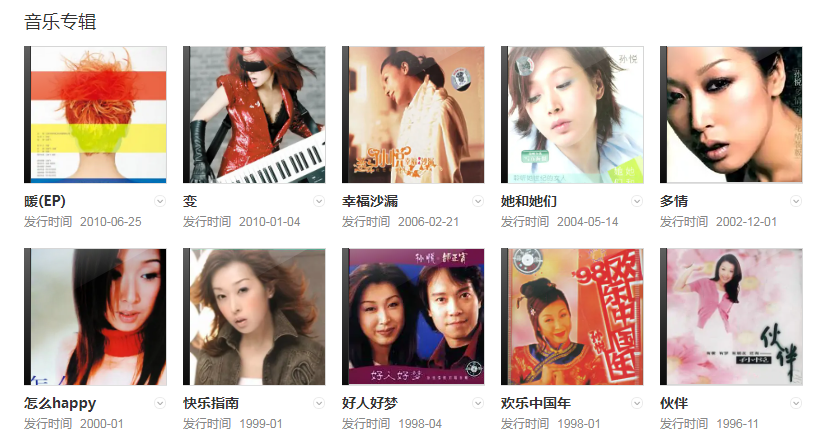Image resolution: width=827 pixels, height=444 pixels.
Task: Open the 快乐指南 album cover
Action: [x=254, y=317]
